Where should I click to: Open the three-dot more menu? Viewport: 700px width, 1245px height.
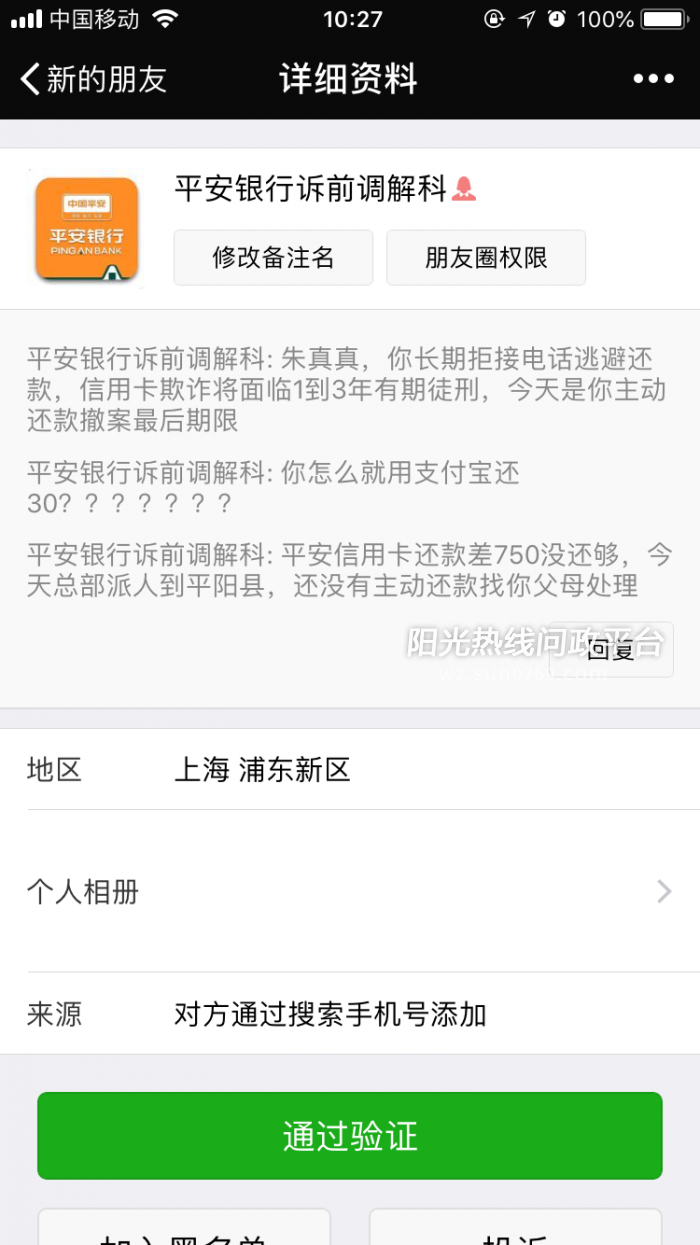pyautogui.click(x=653, y=79)
